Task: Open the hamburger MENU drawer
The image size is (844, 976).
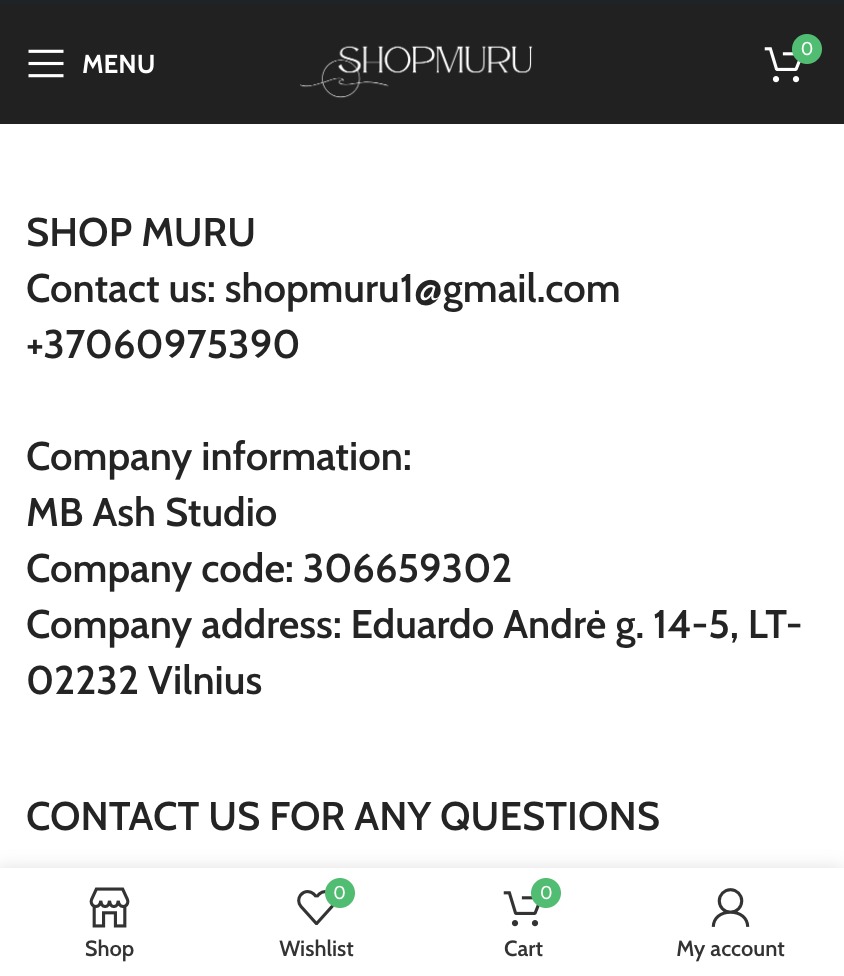Action: point(90,64)
